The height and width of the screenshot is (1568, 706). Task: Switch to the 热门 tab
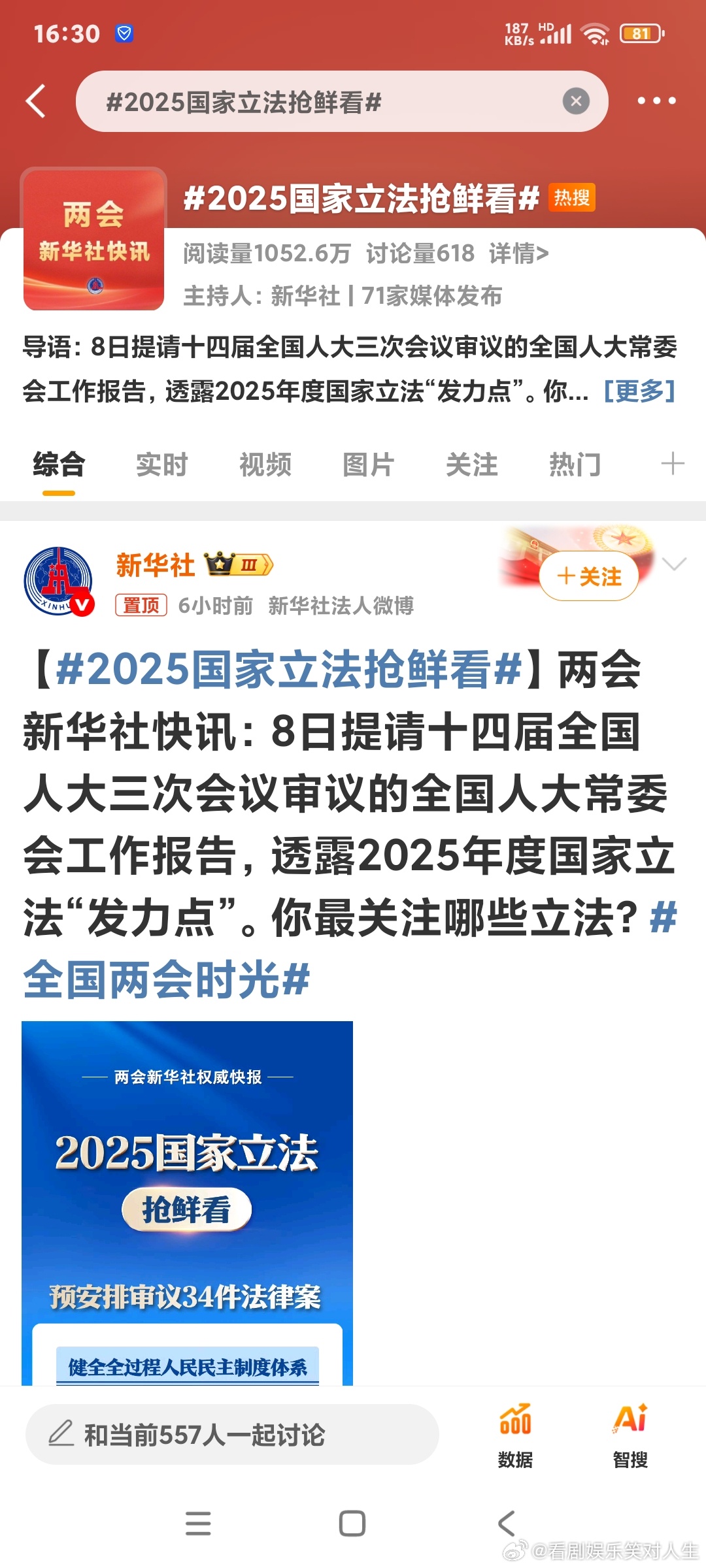click(x=575, y=465)
